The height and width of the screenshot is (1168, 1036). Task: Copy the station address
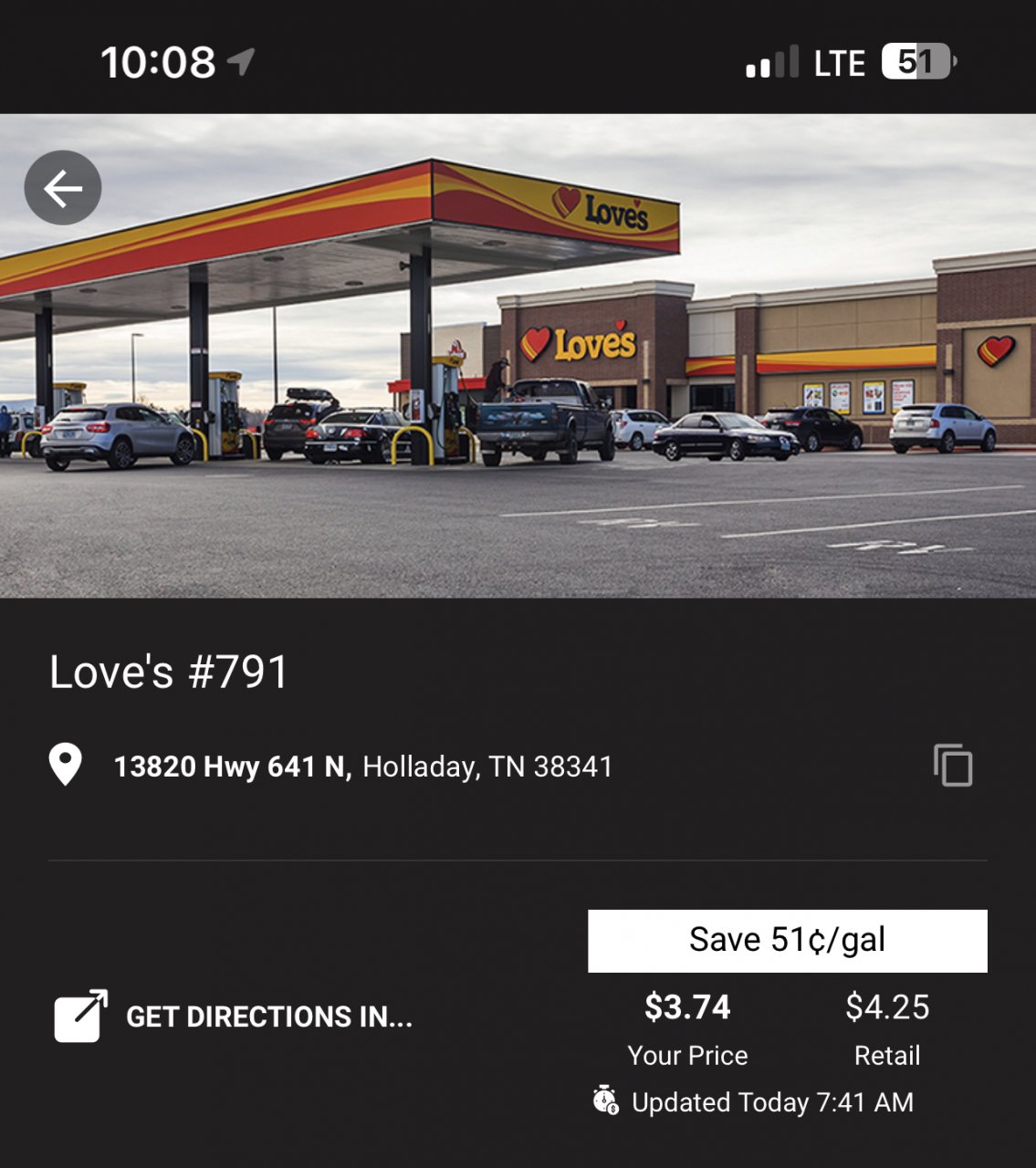pos(952,765)
